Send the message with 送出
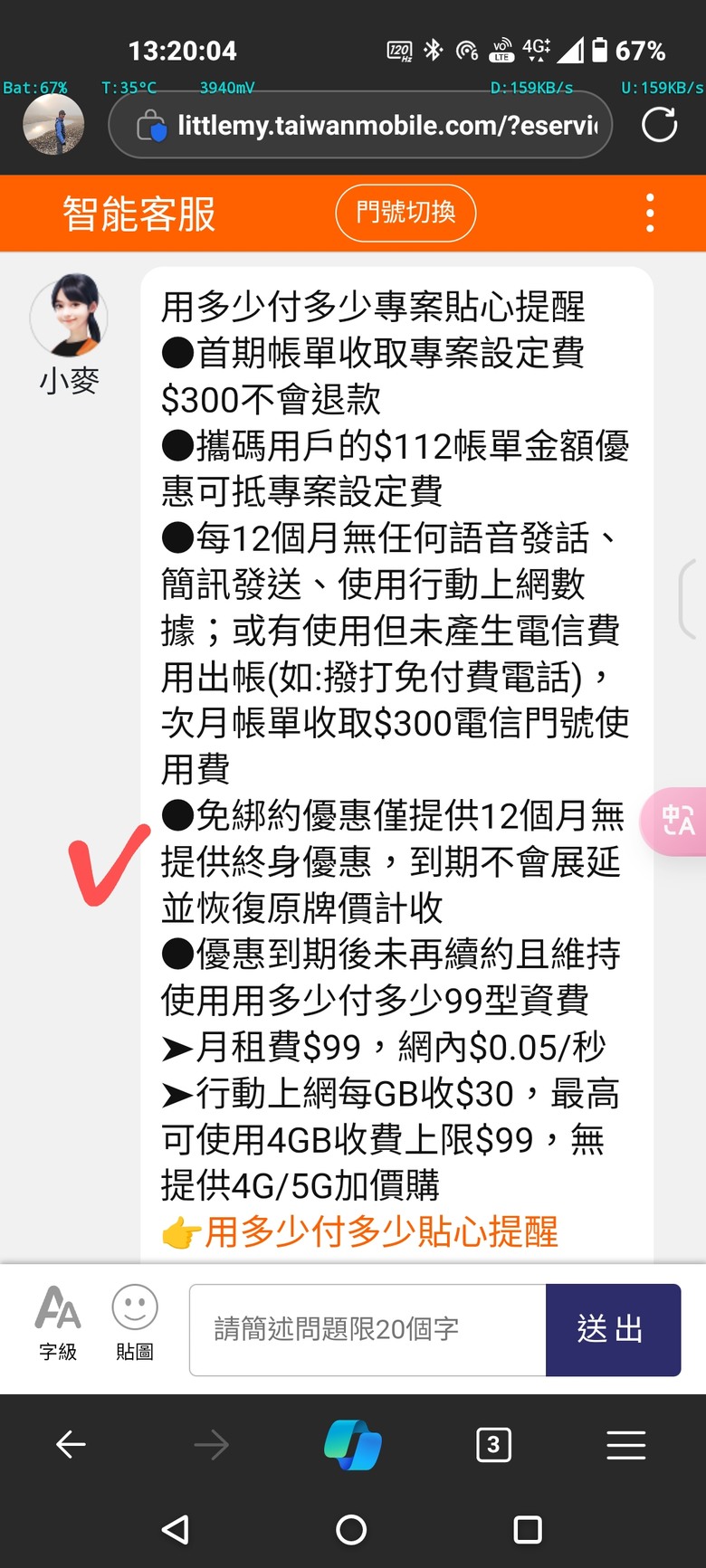The height and width of the screenshot is (1568, 706). pos(613,1329)
